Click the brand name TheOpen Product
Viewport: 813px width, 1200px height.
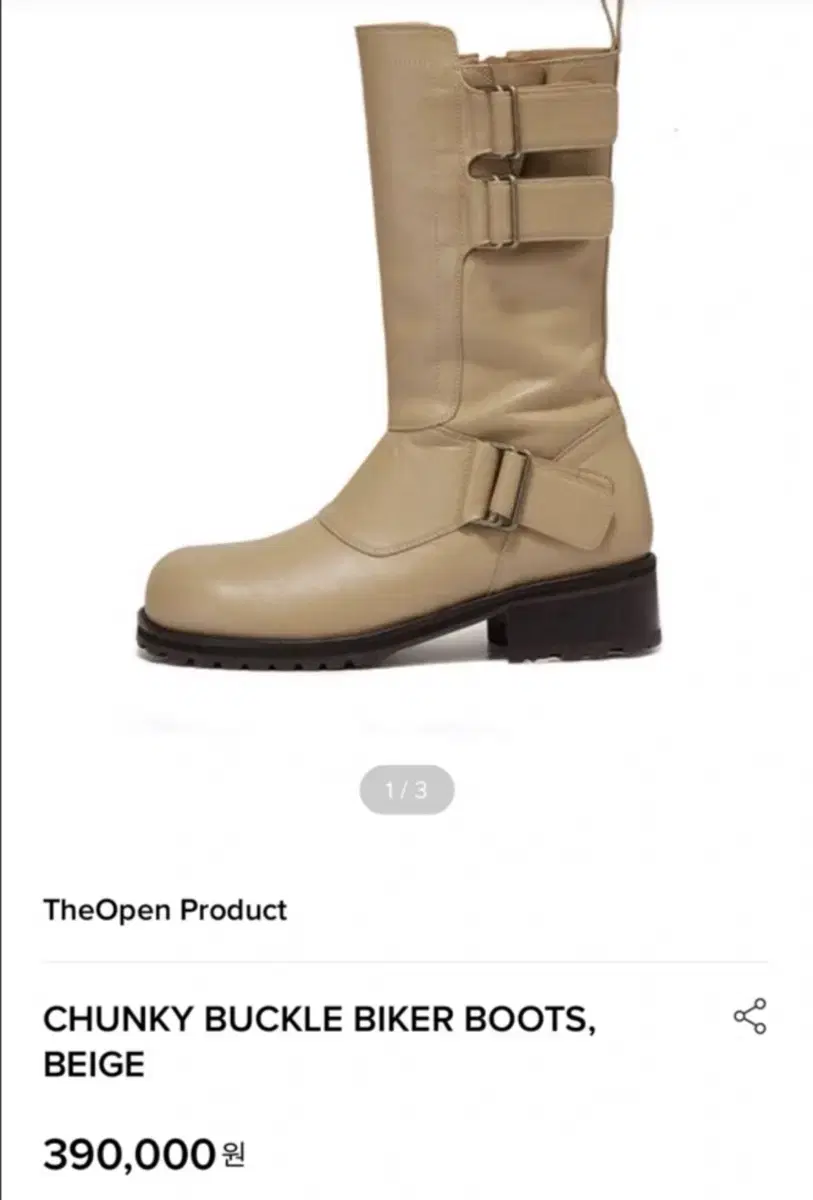pyautogui.click(x=164, y=911)
